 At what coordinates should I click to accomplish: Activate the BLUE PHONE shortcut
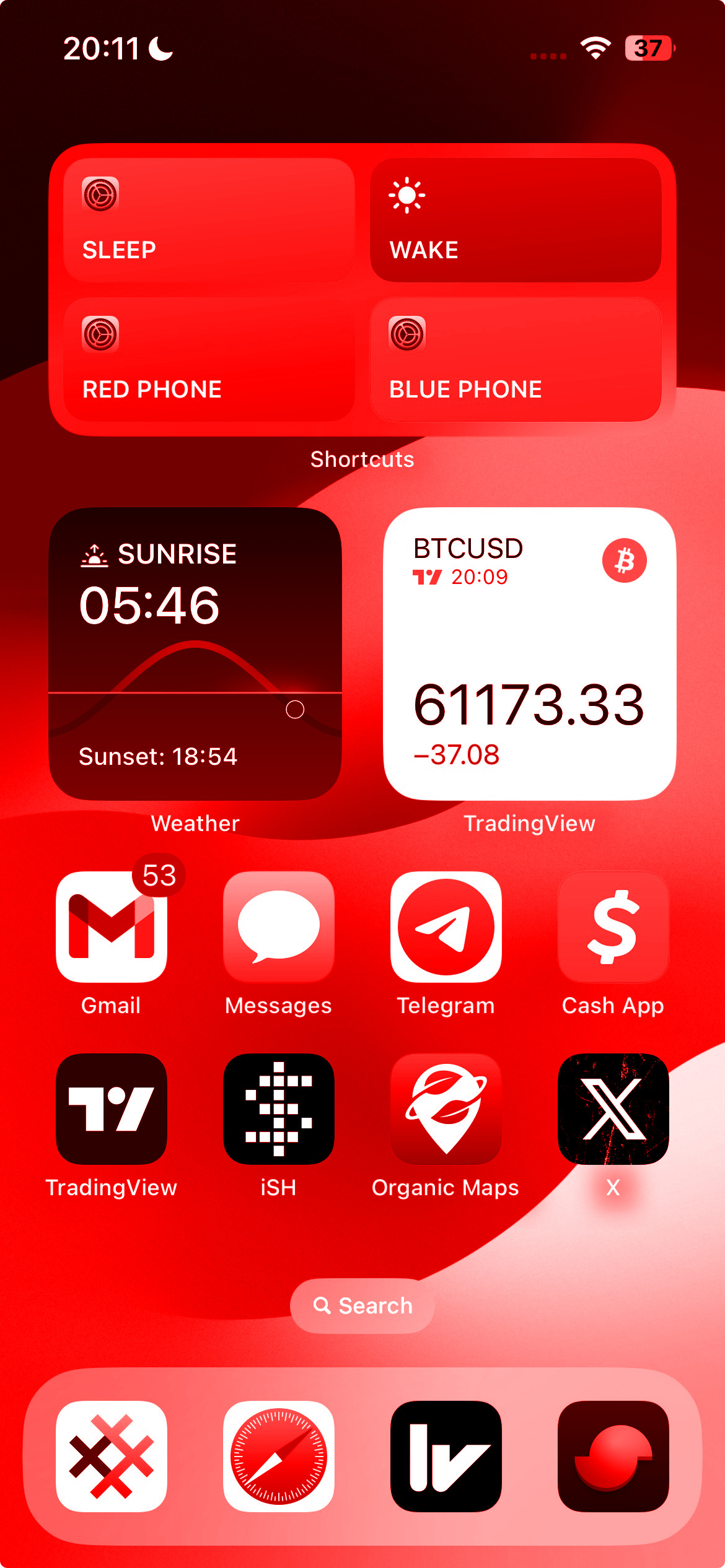tap(516, 360)
